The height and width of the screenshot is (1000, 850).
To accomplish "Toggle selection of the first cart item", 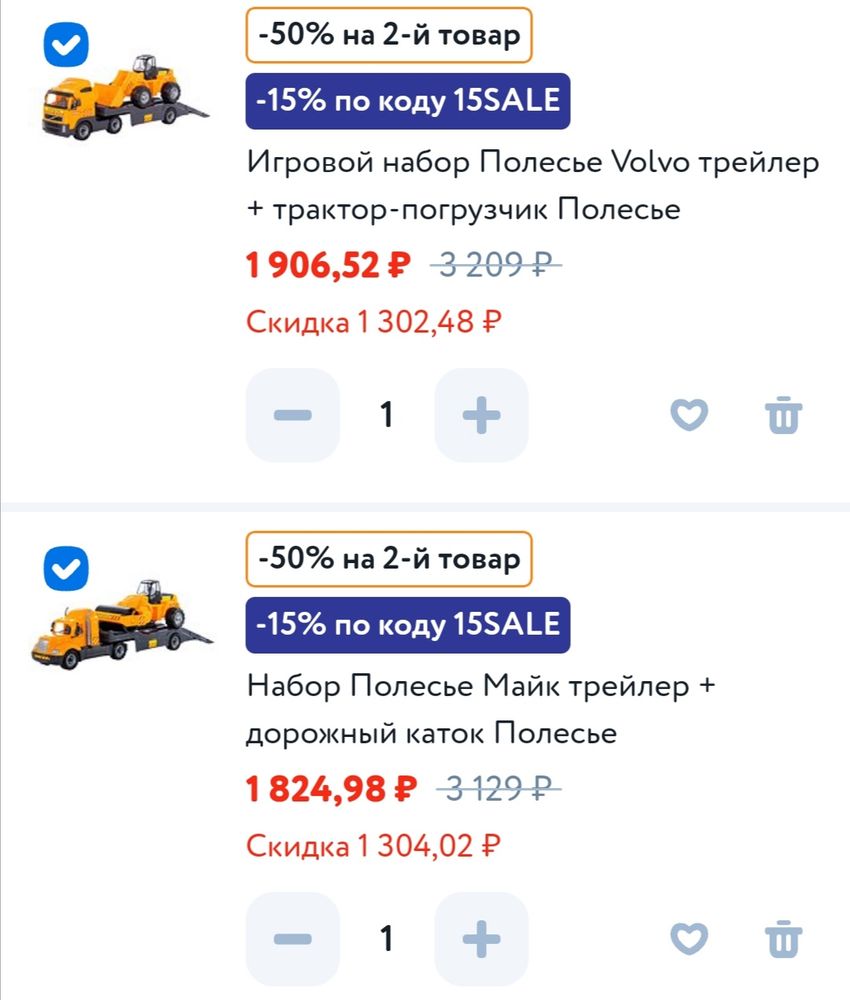I will 66,44.
